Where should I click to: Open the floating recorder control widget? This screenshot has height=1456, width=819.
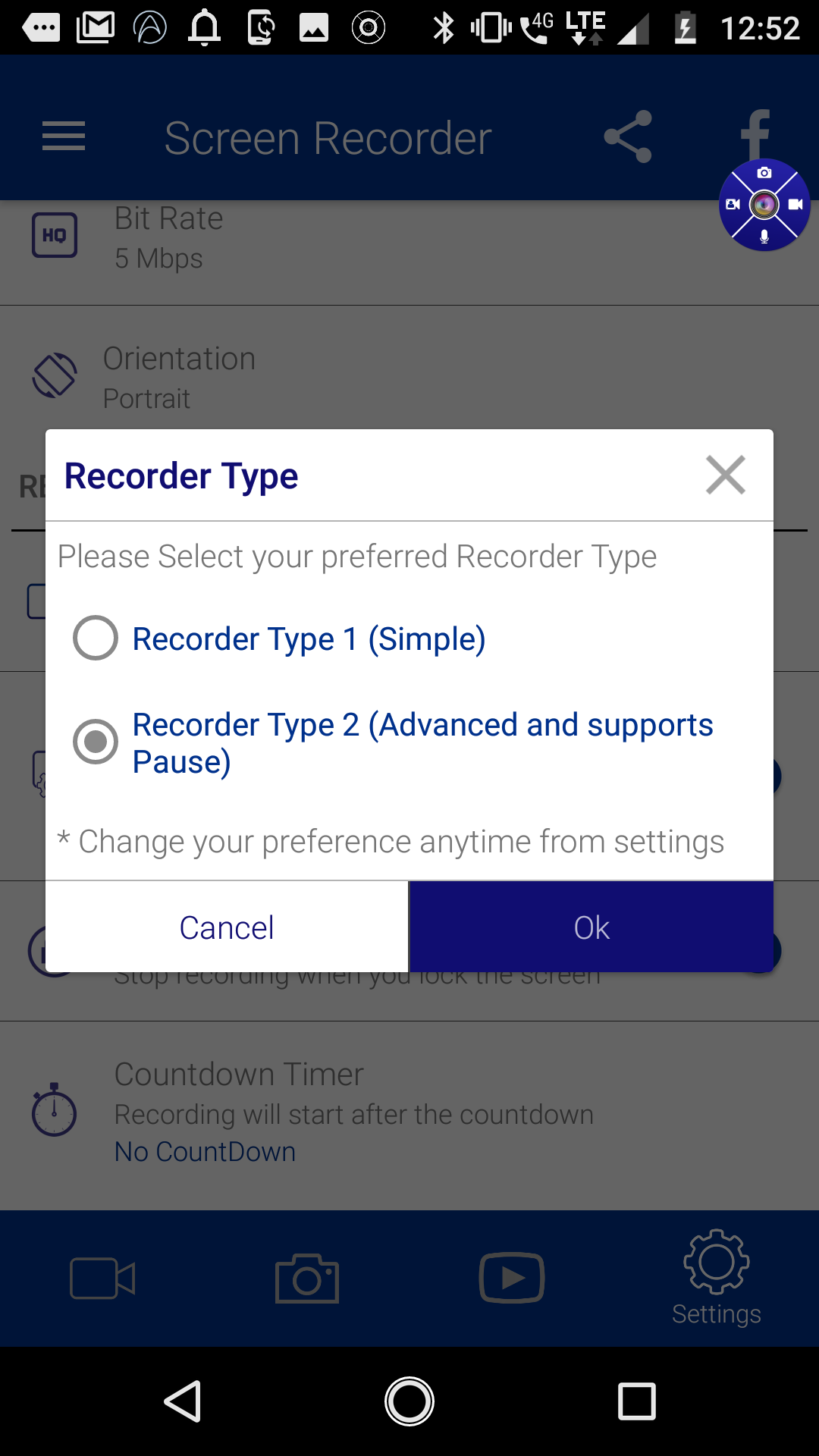764,205
